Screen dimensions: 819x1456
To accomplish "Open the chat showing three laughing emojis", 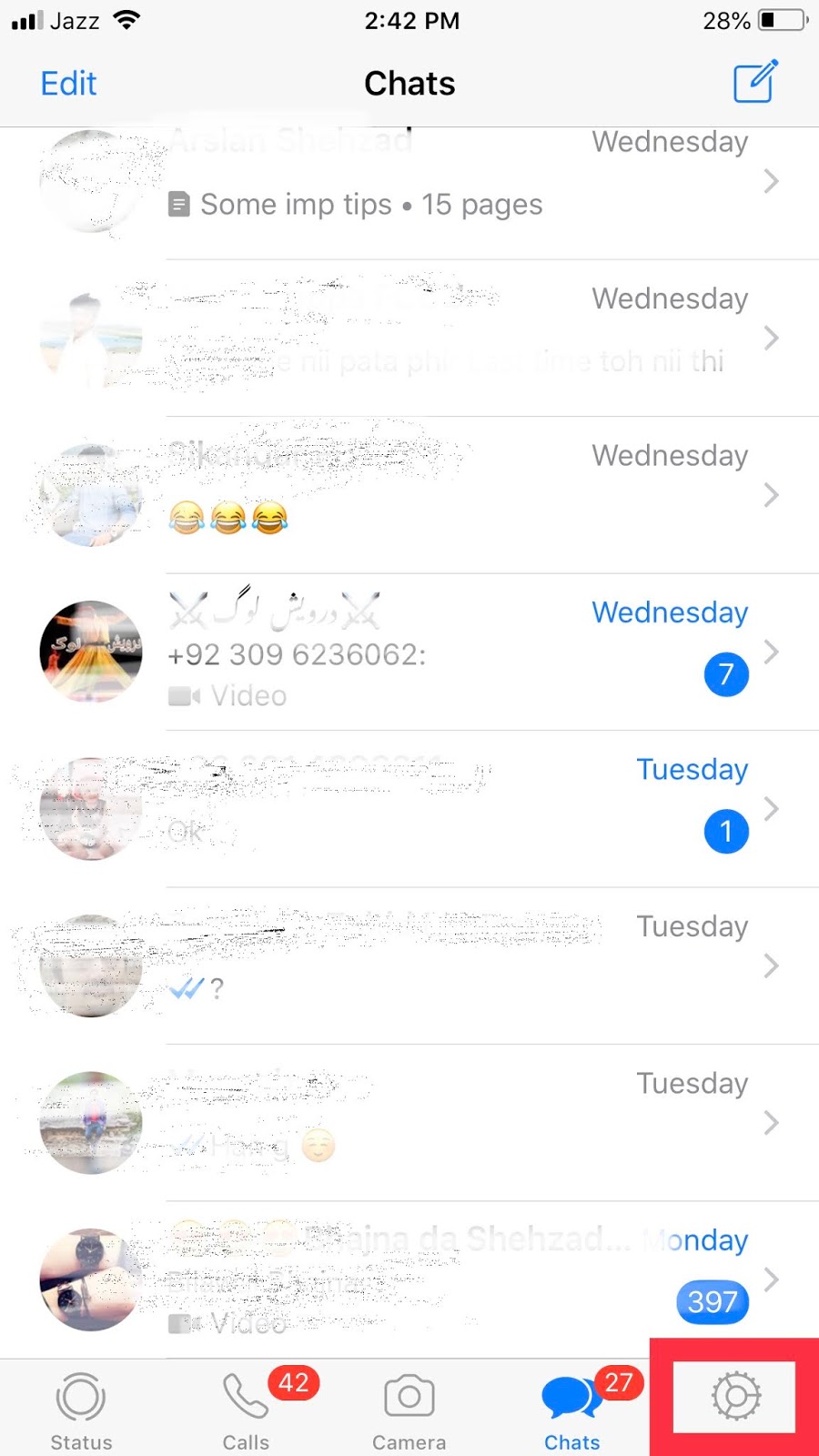I will [409, 495].
